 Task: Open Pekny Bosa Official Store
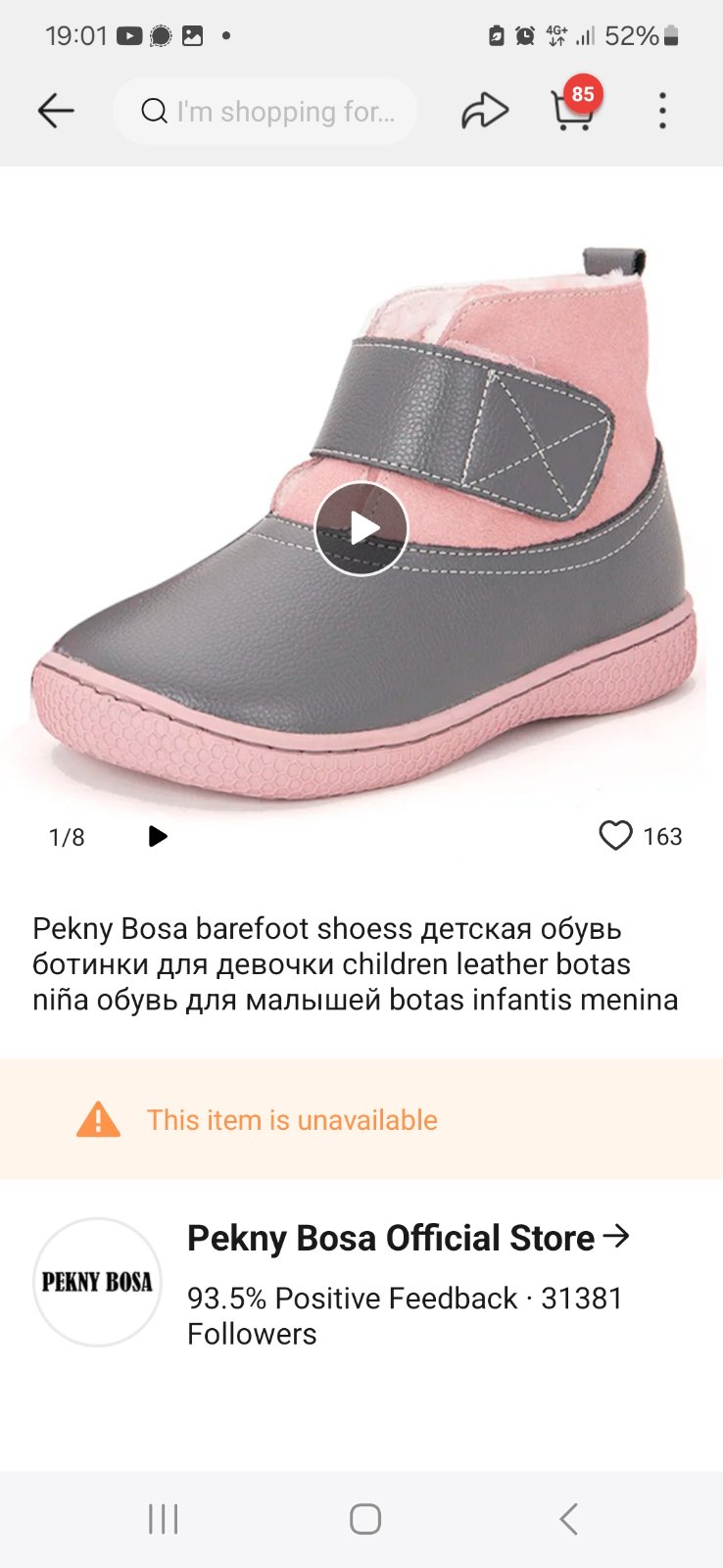408,1239
